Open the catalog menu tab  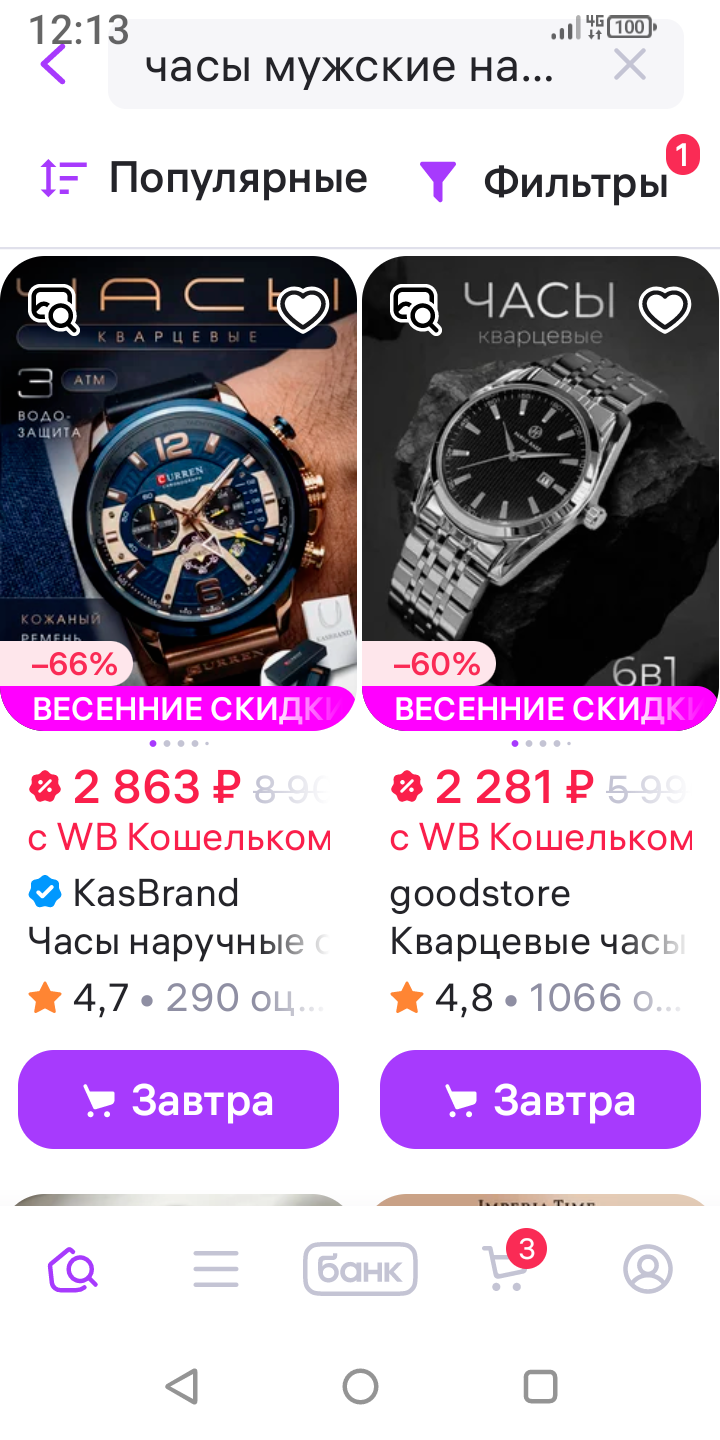pos(216,1270)
